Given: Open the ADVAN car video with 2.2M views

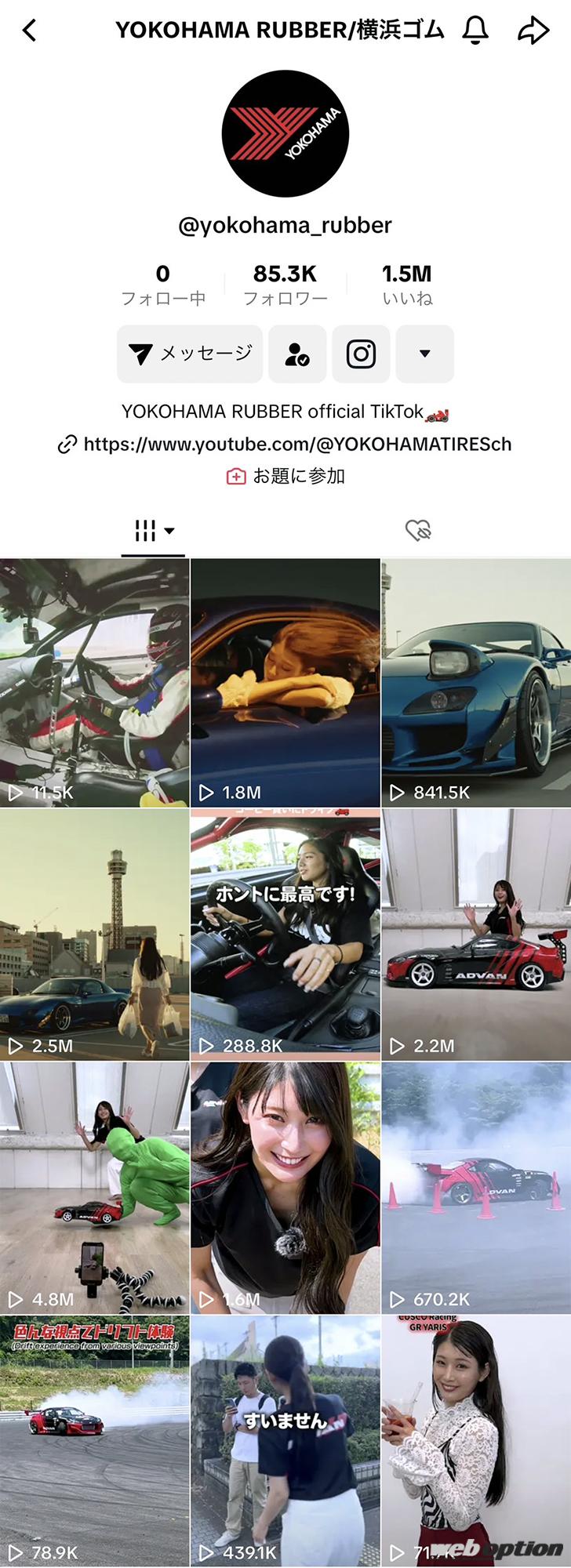Looking at the screenshot, I should tap(476, 935).
